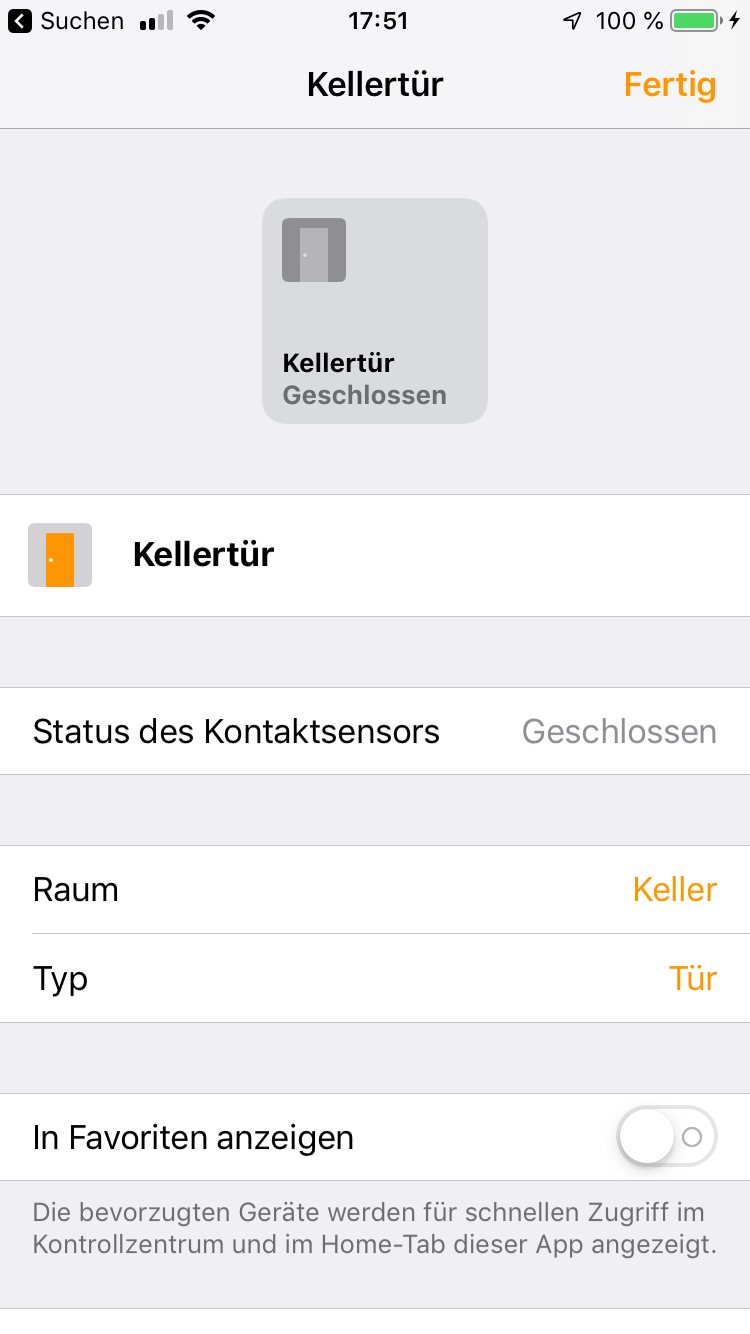Open the Raum setting showing Keller
Viewport: 750px width, 1334px height.
tap(375, 890)
